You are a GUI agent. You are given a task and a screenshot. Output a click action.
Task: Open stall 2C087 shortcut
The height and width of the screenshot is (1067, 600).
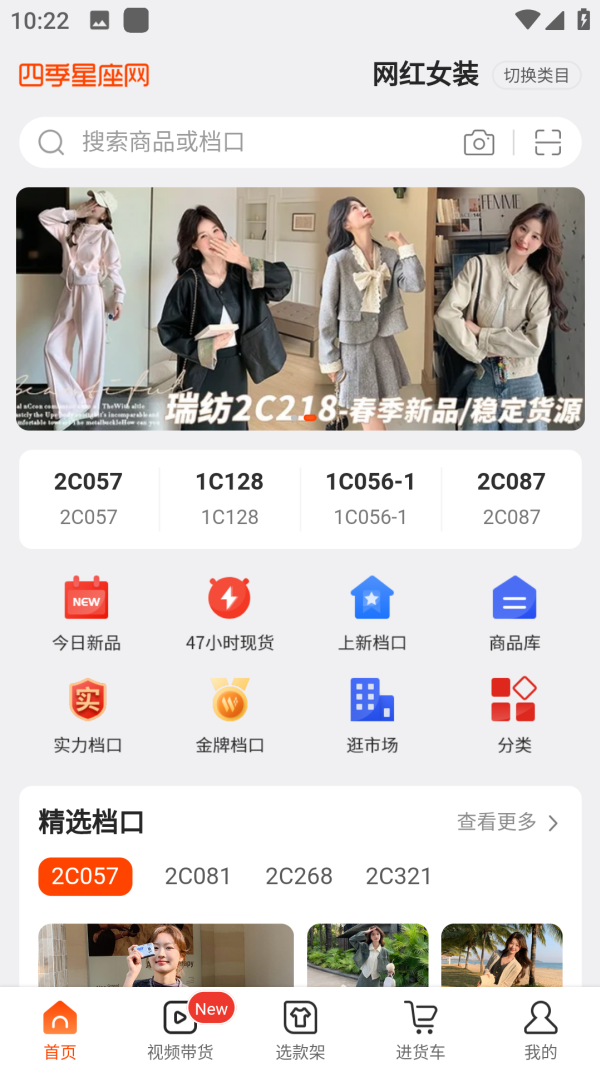click(x=511, y=498)
